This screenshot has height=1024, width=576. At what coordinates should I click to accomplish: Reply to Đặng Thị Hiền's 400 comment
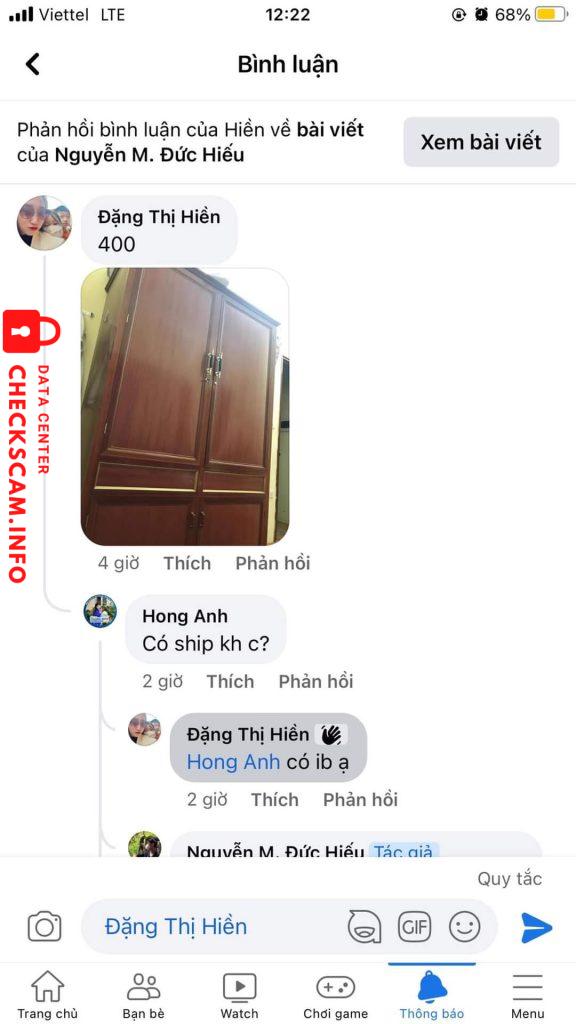273,563
